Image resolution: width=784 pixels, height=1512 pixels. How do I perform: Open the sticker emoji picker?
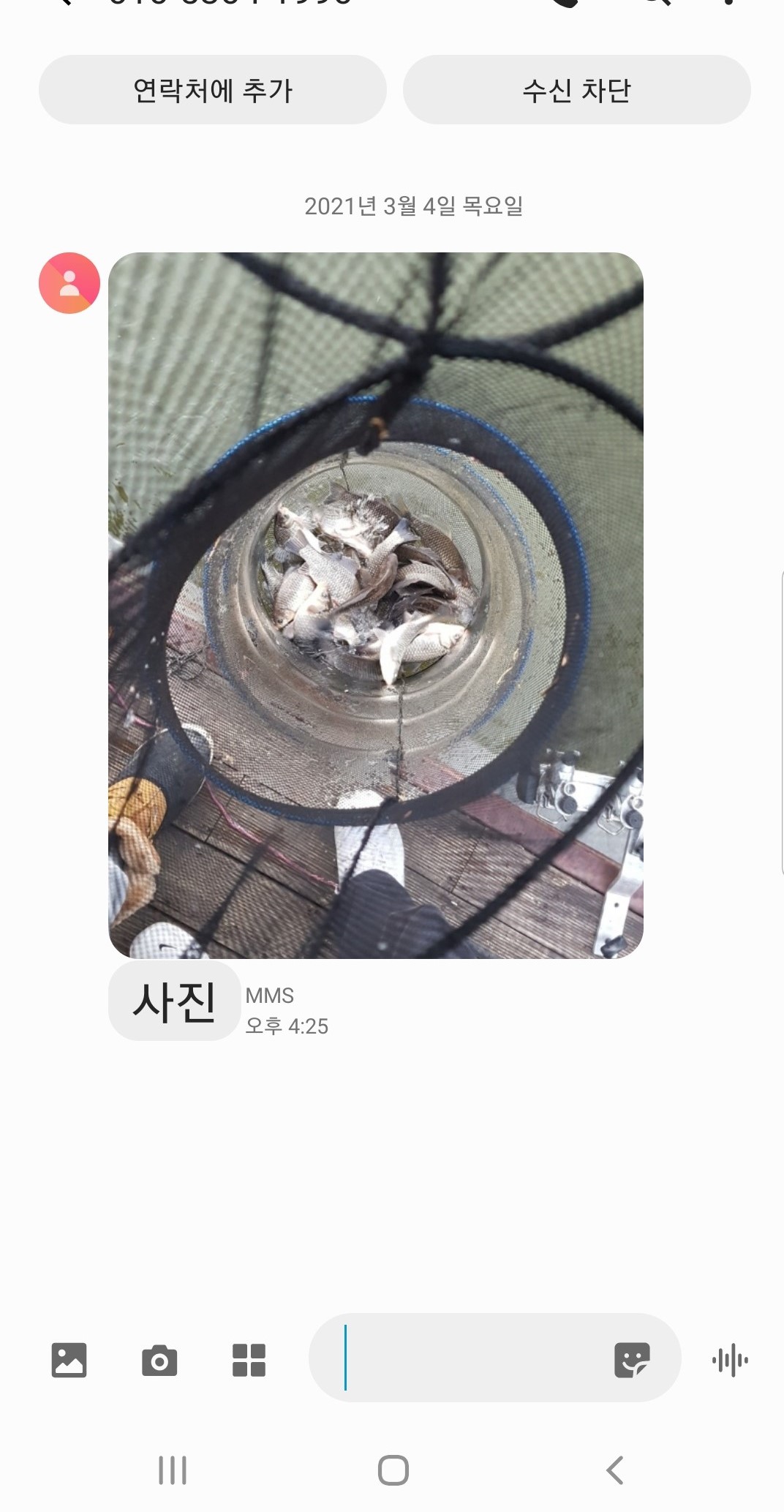point(632,1360)
